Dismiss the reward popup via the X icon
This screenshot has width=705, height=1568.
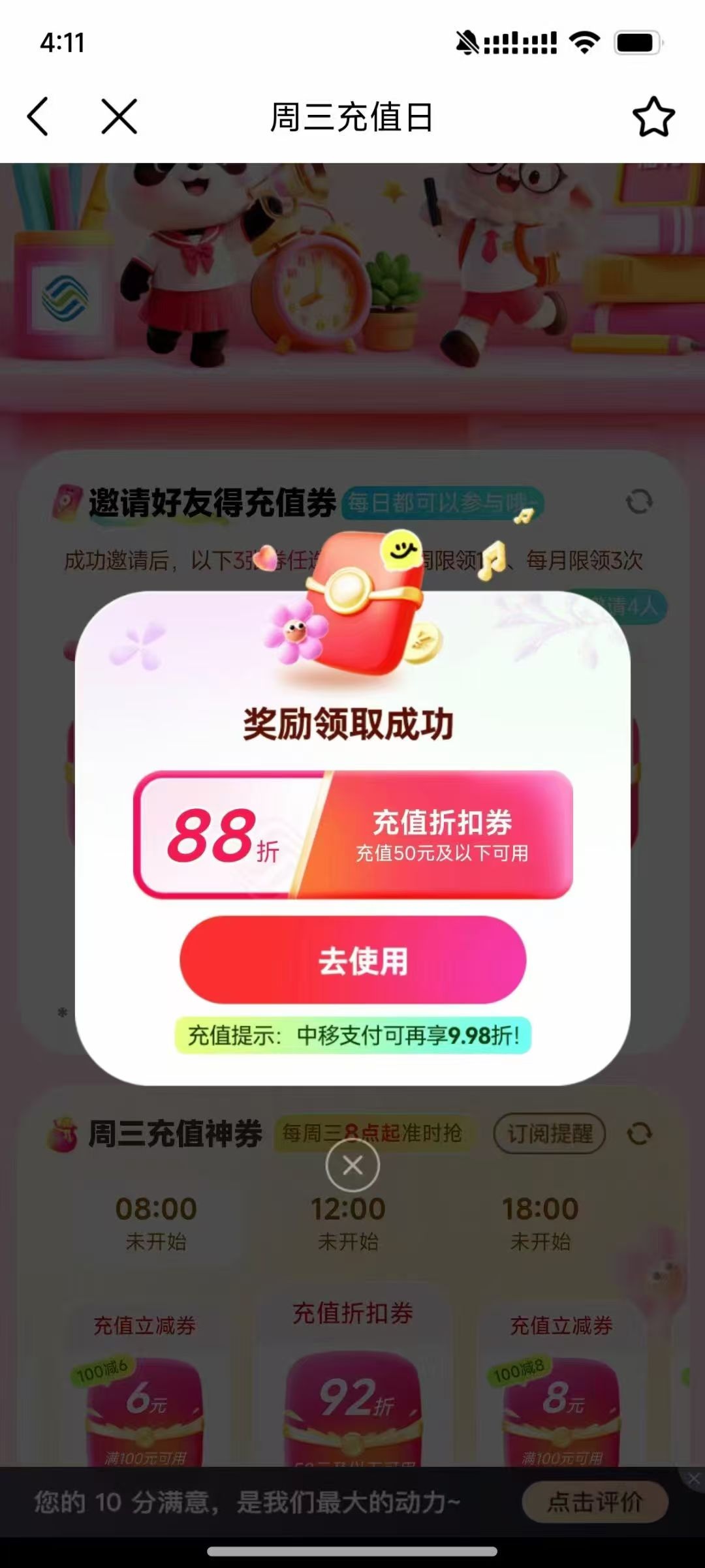click(352, 1165)
